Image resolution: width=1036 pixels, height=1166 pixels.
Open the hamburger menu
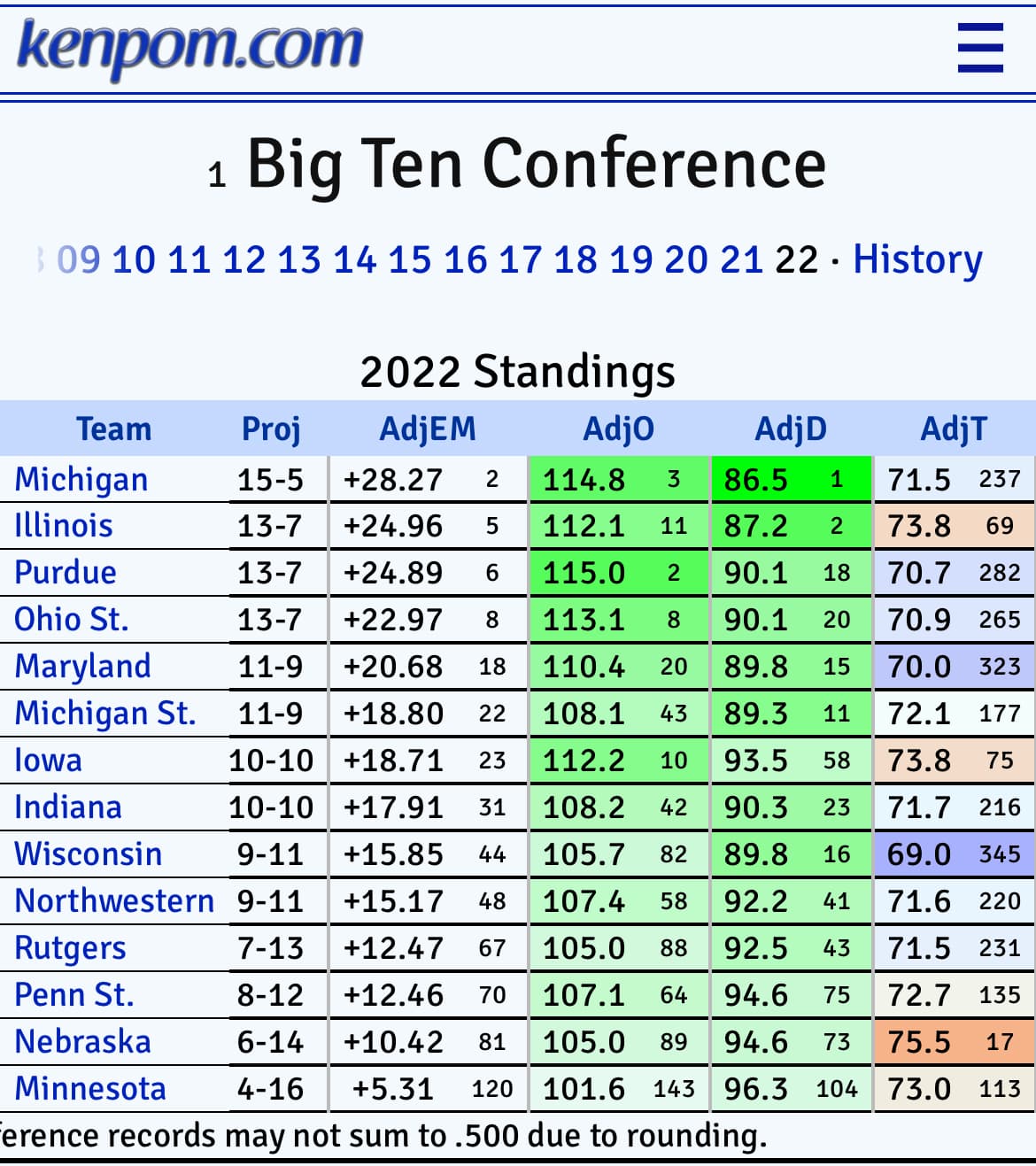click(980, 48)
